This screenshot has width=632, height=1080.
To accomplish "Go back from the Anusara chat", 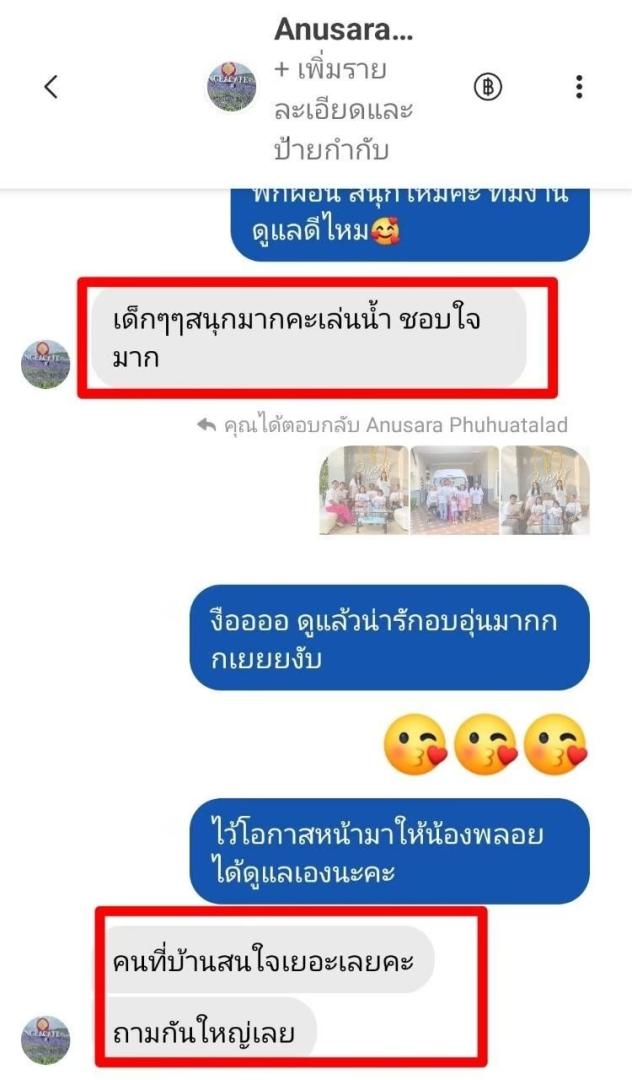I will [x=51, y=87].
